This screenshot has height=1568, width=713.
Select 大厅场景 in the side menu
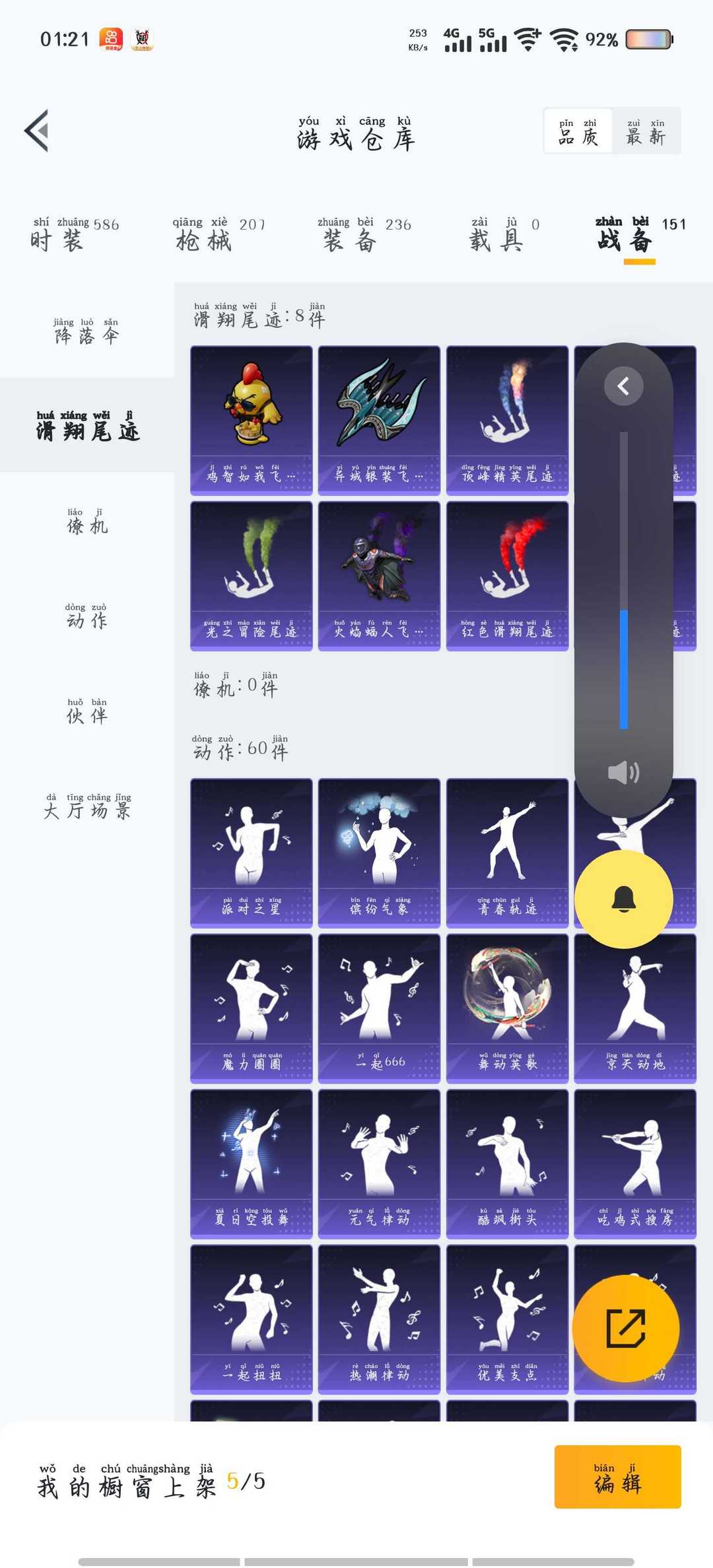click(86, 806)
